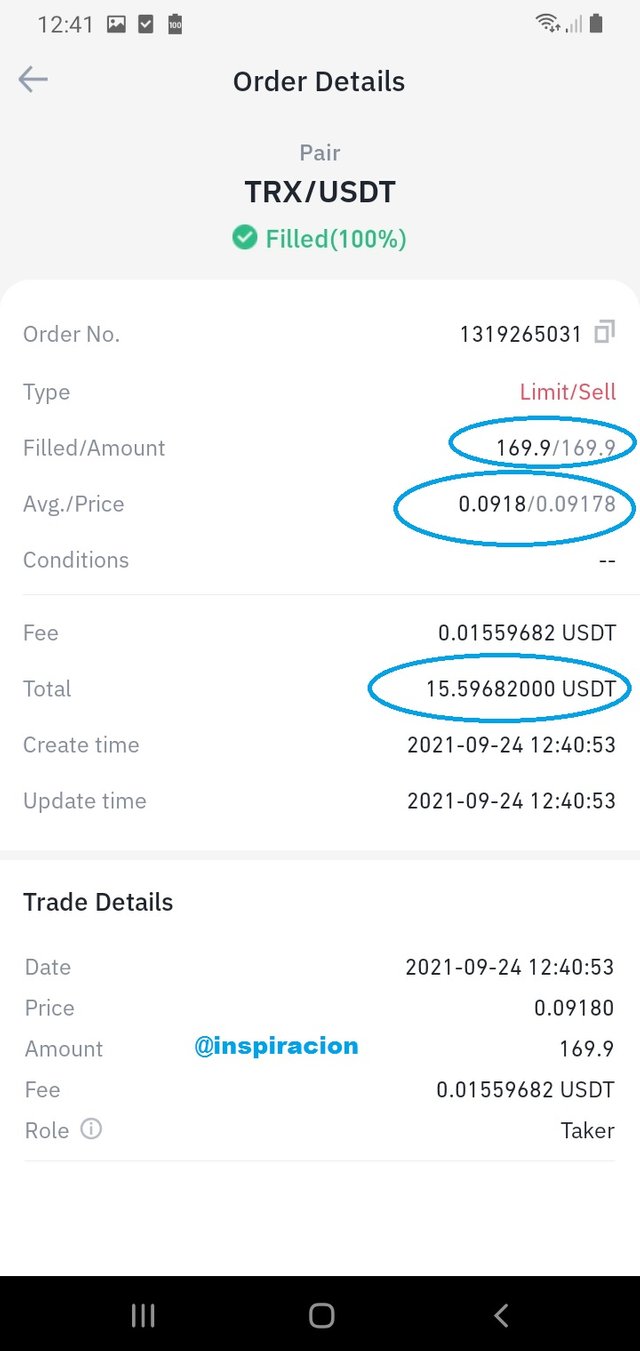640x1351 pixels.
Task: Tap the system back button
Action: click(x=501, y=1315)
